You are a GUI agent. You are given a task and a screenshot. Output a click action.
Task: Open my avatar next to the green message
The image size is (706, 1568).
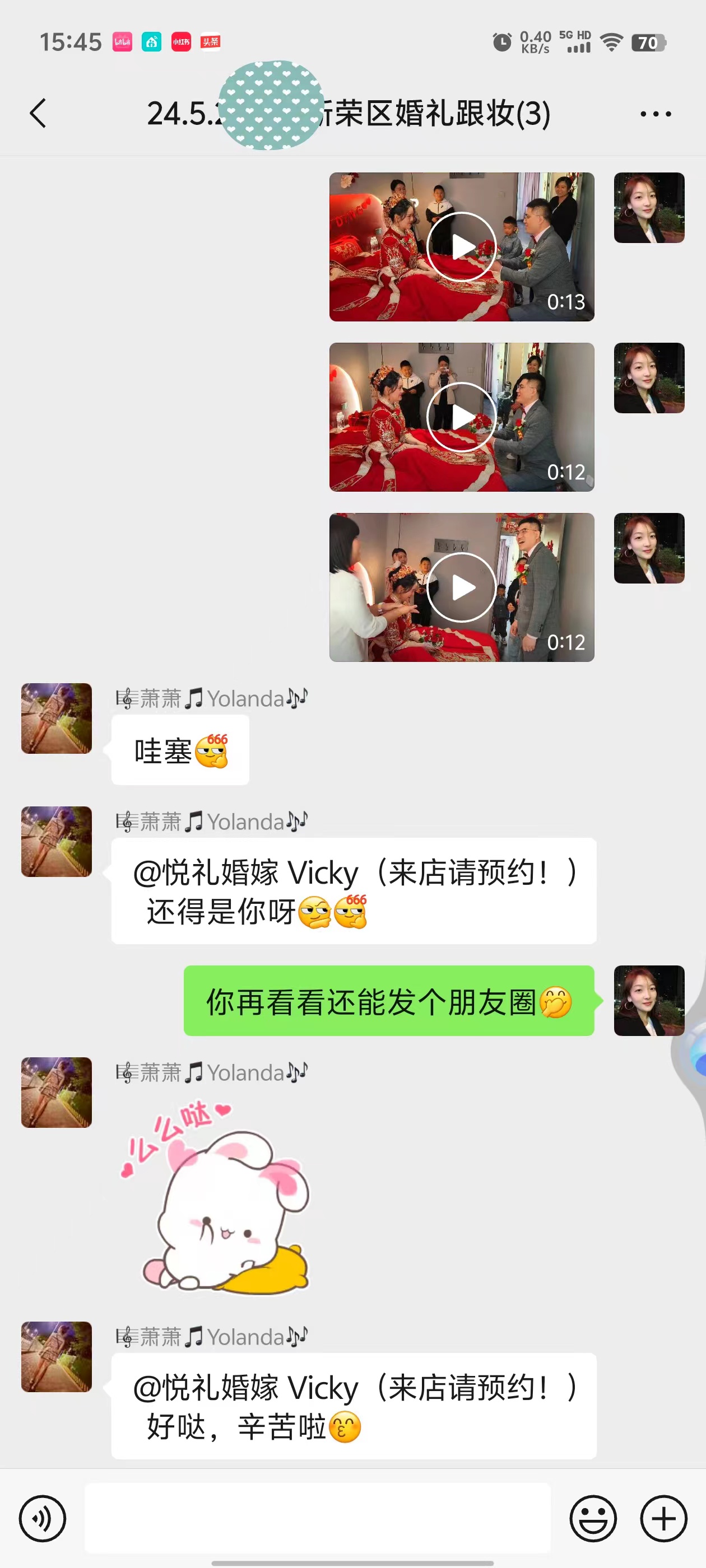point(649,1001)
